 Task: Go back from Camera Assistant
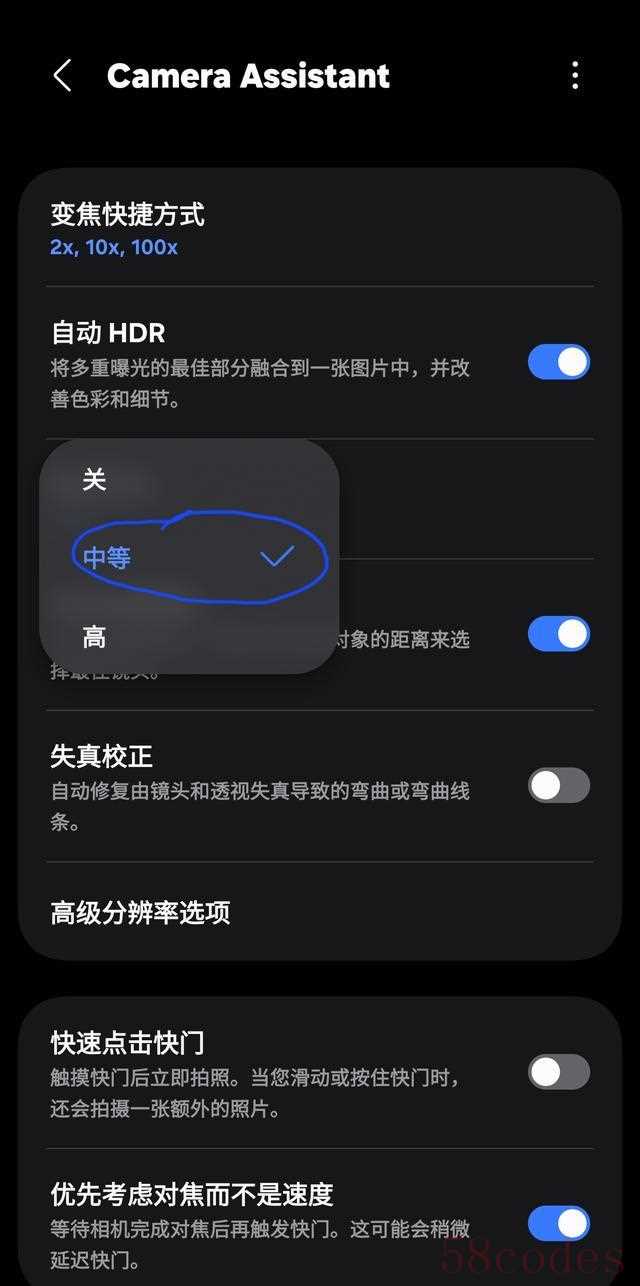pos(62,76)
